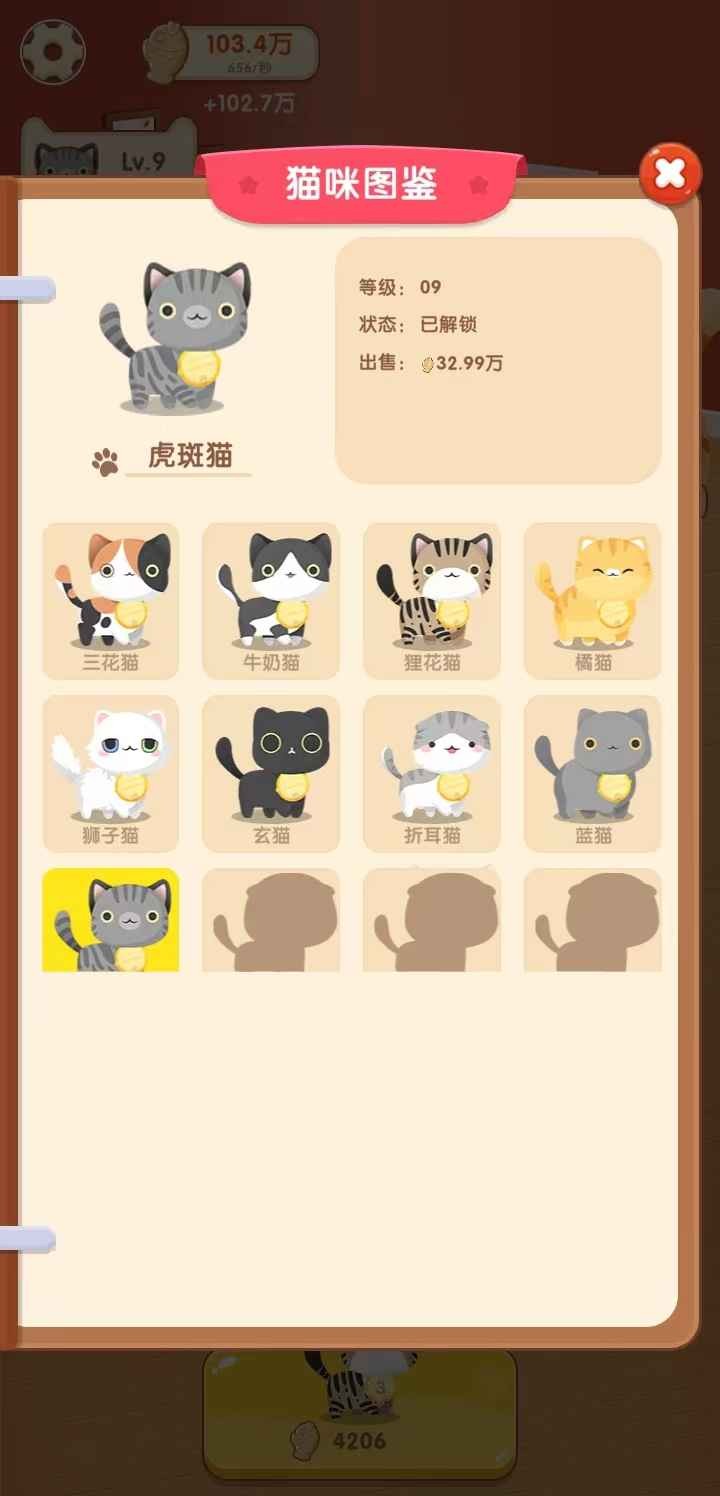Viewport: 720px width, 1496px height.
Task: Close the cat encyclopedia panel
Action: 668,173
